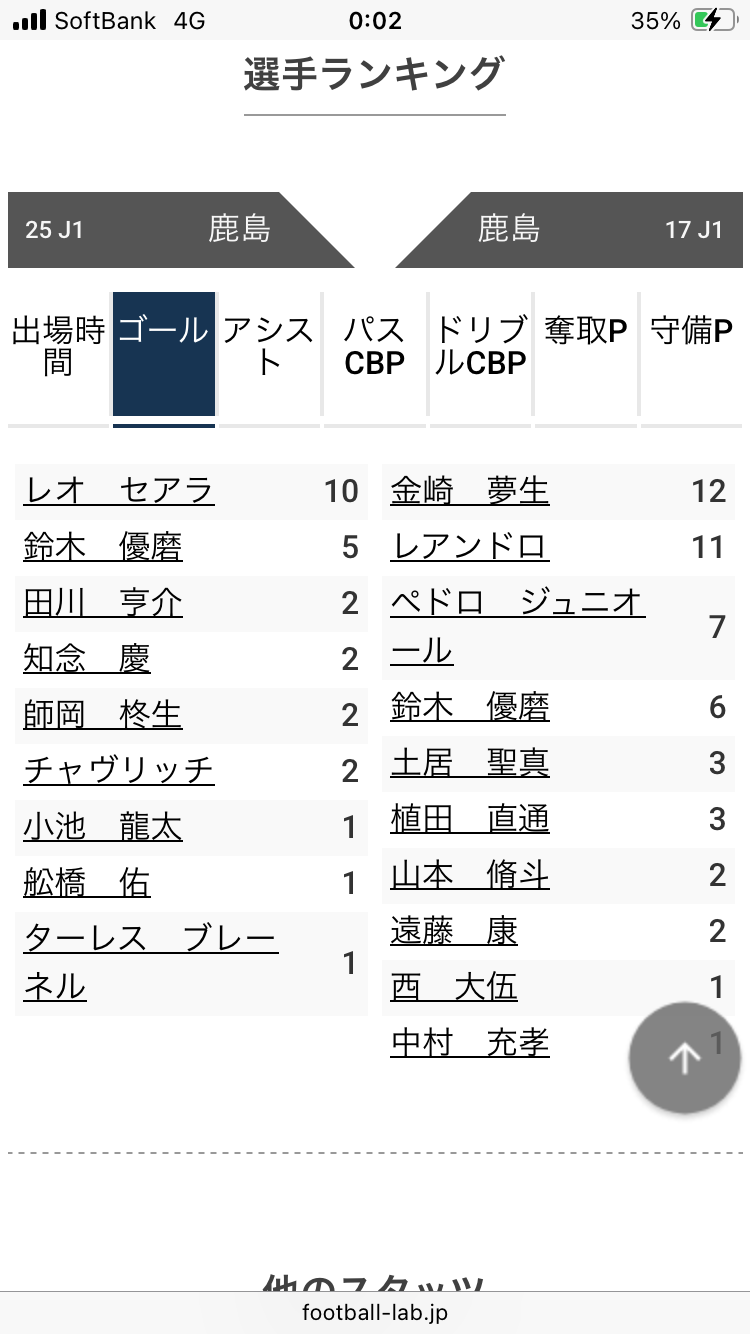Select the 25 J1 鹿島 team selector
This screenshot has height=1334, width=750.
[x=180, y=230]
